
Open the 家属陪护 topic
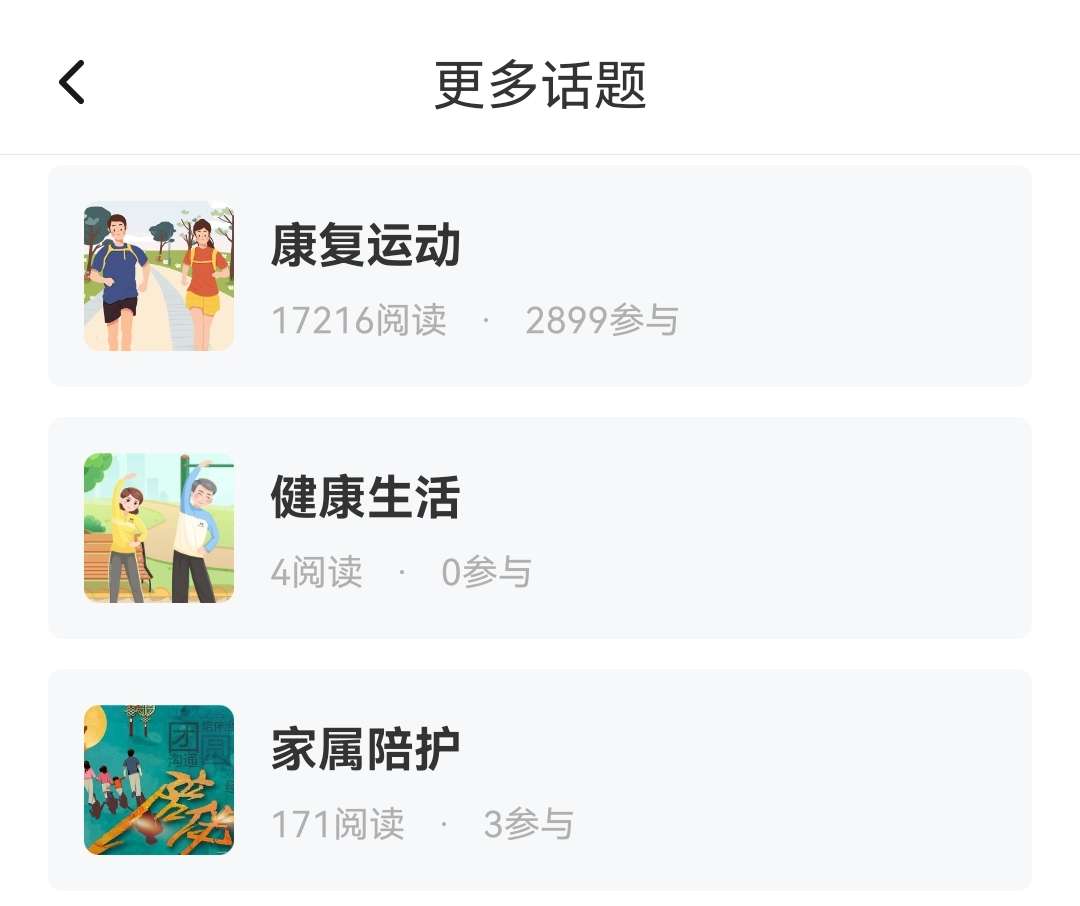click(x=539, y=780)
